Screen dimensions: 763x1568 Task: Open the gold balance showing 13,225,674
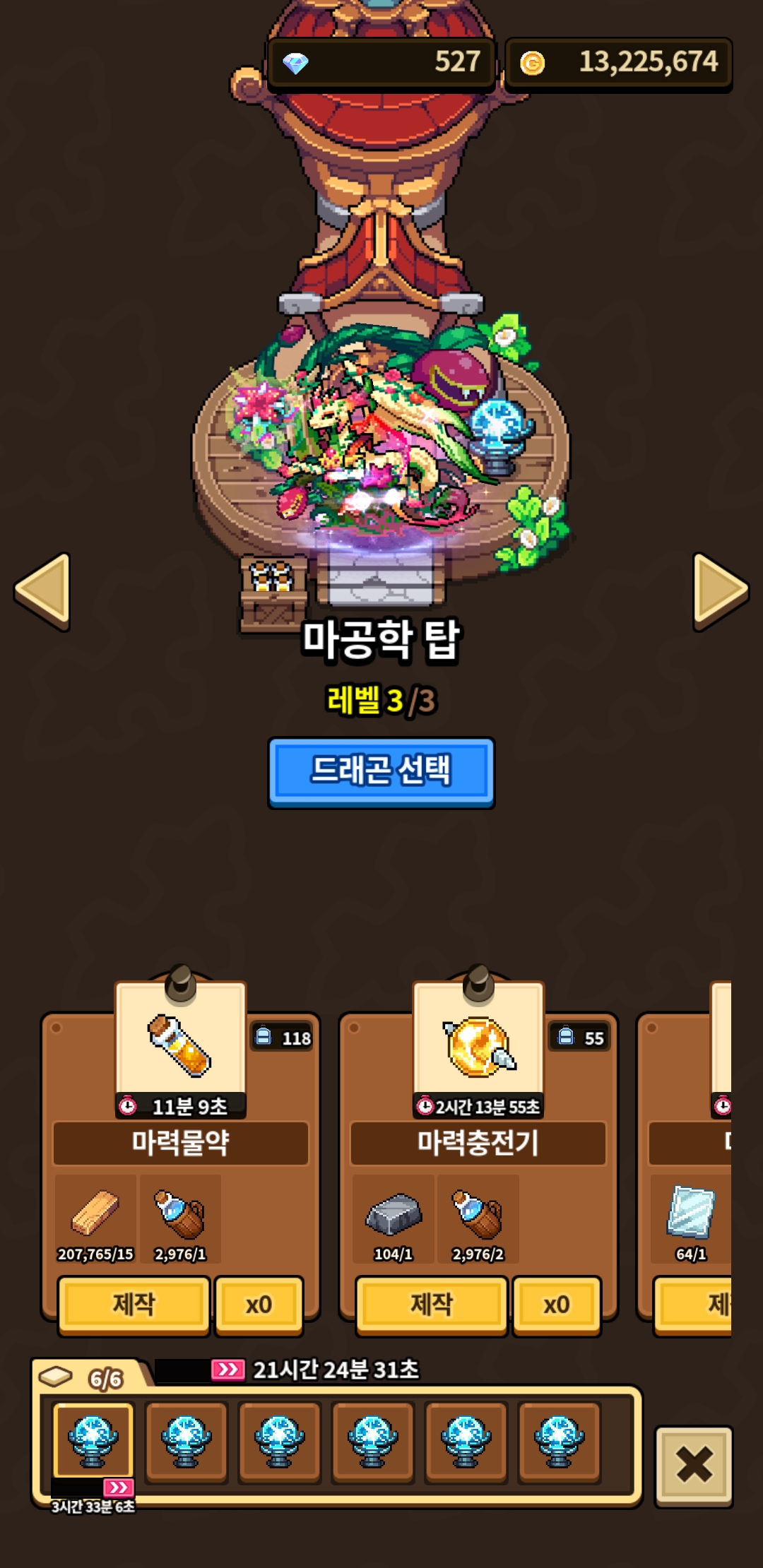619,63
